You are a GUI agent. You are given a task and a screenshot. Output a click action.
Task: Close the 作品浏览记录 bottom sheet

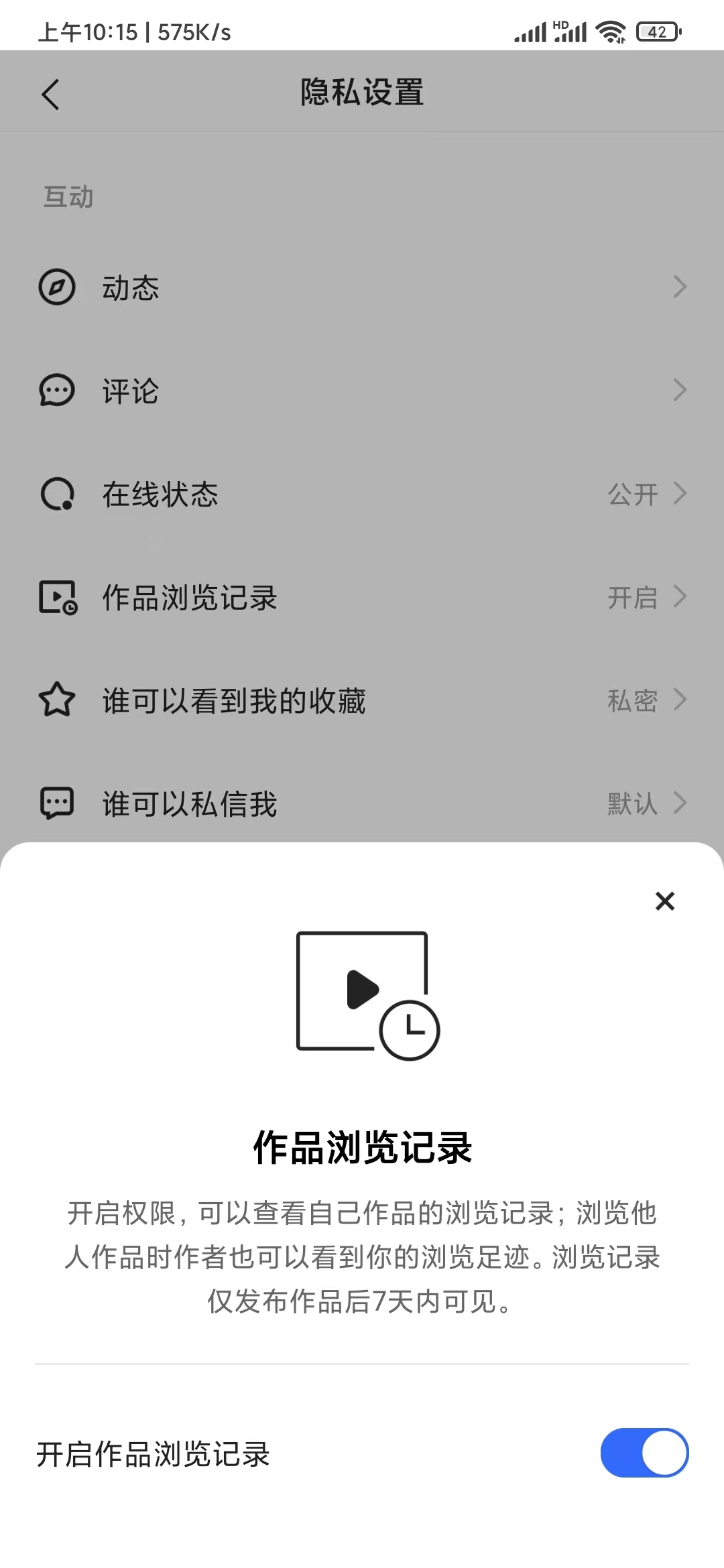pyautogui.click(x=664, y=901)
